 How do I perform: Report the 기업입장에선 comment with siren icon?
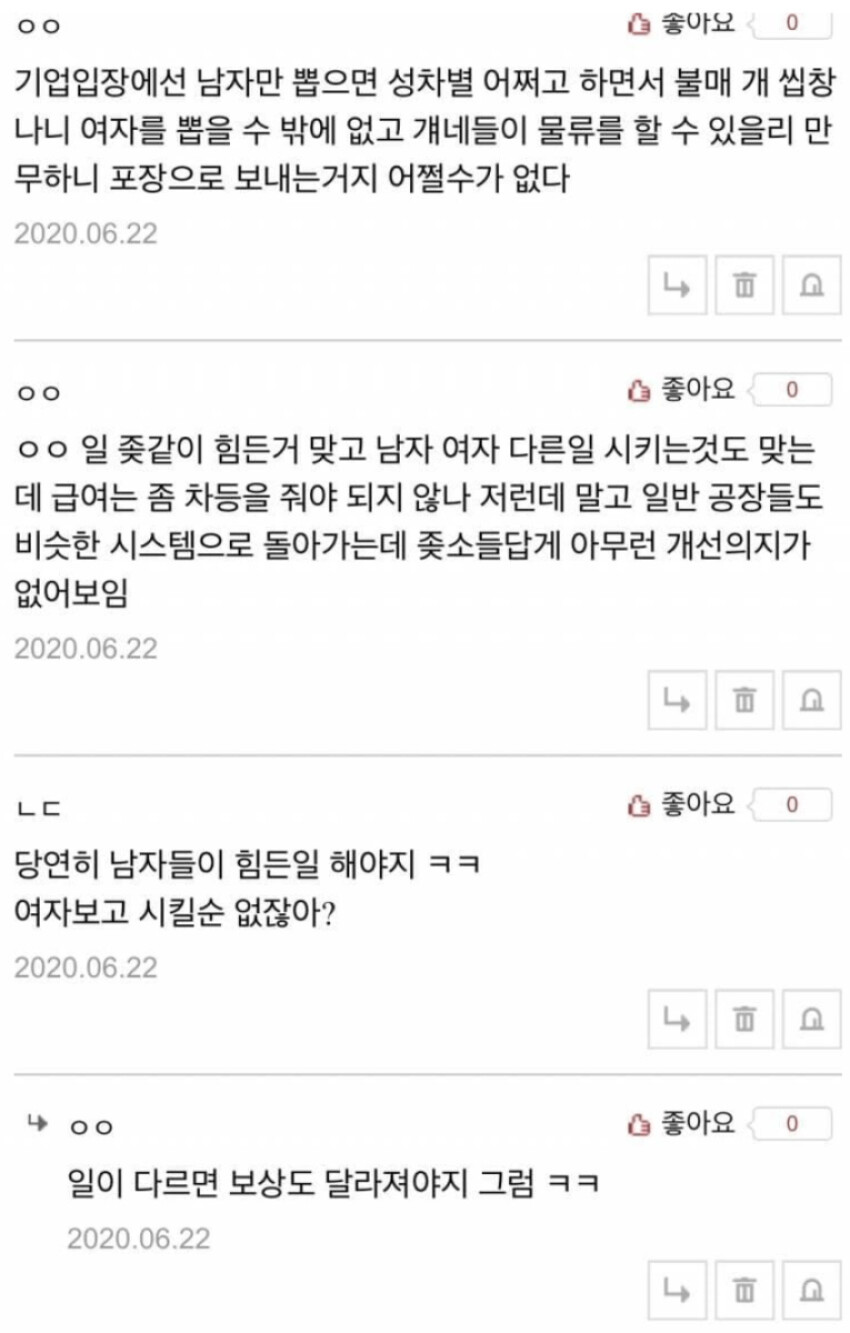811,286
